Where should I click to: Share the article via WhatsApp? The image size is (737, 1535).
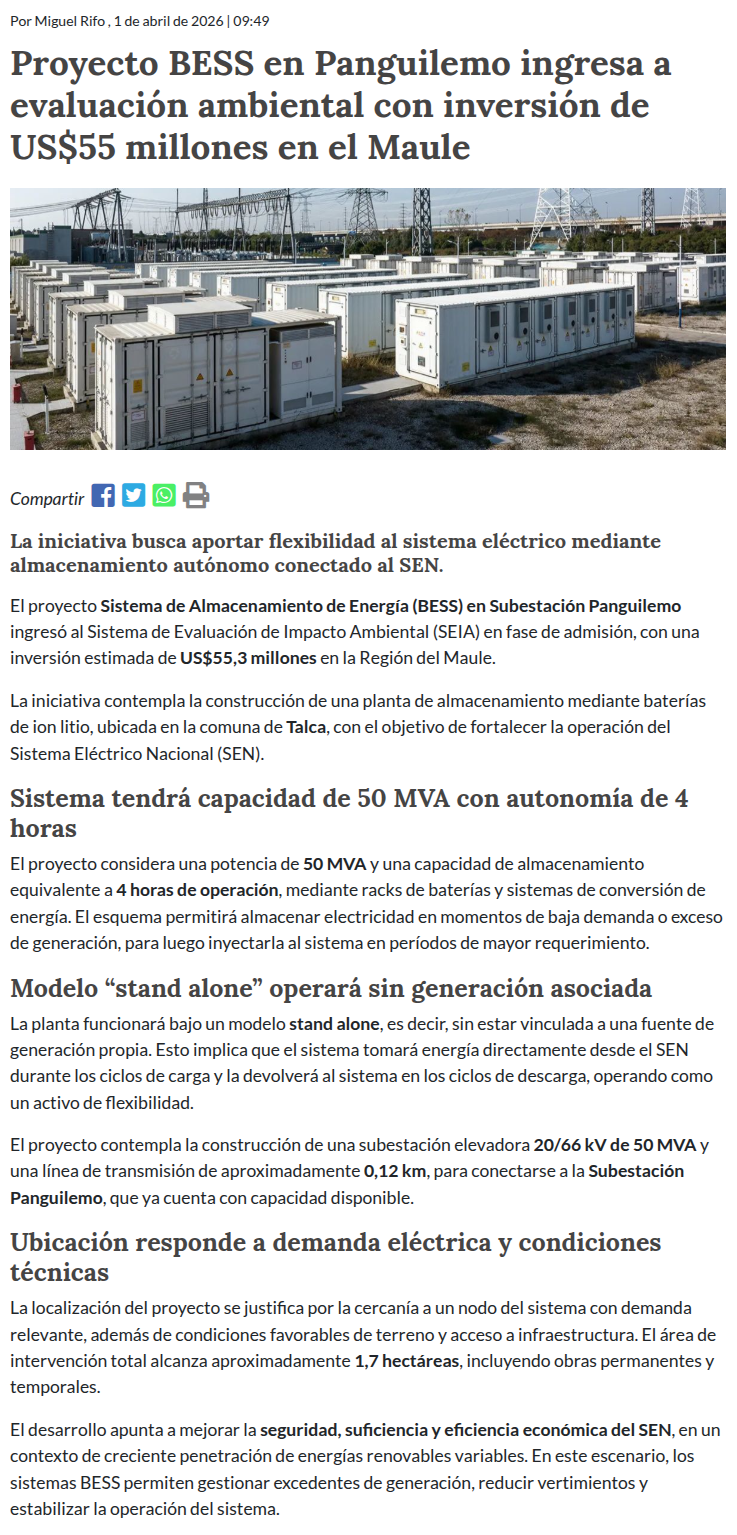pyautogui.click(x=164, y=495)
